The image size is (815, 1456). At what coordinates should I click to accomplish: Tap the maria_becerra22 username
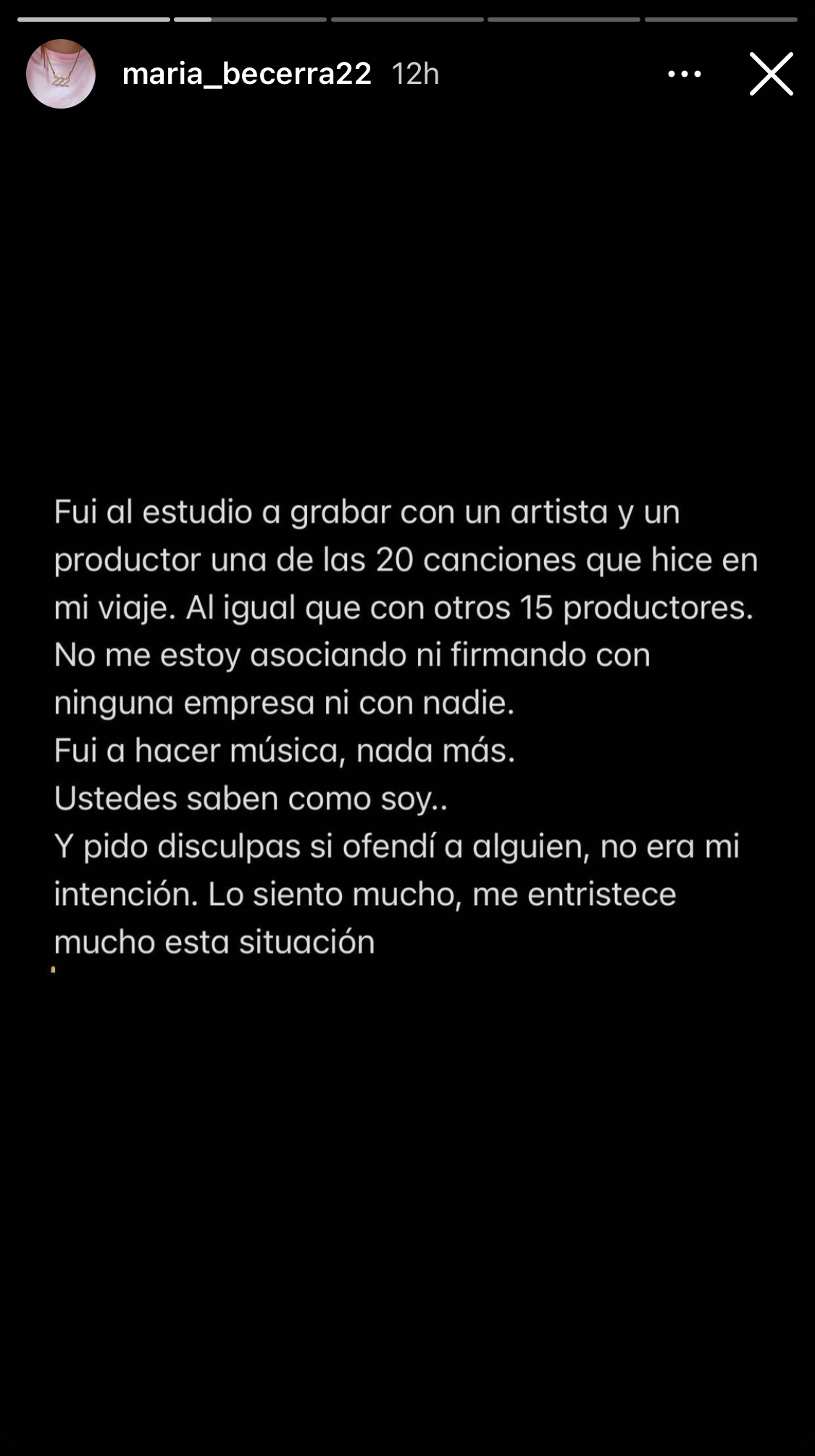[246, 74]
